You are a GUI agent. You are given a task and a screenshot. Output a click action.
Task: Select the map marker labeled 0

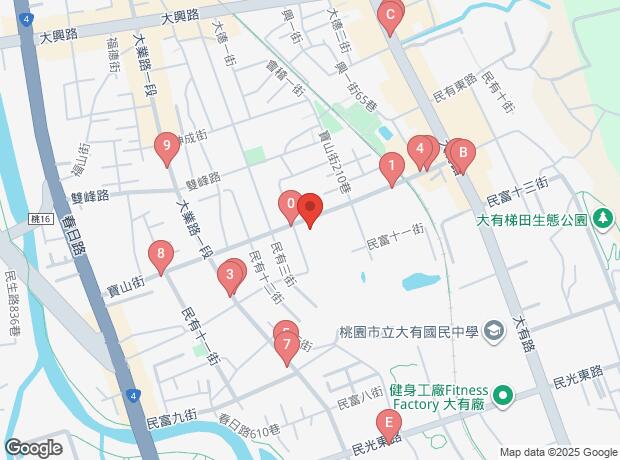pos(290,208)
